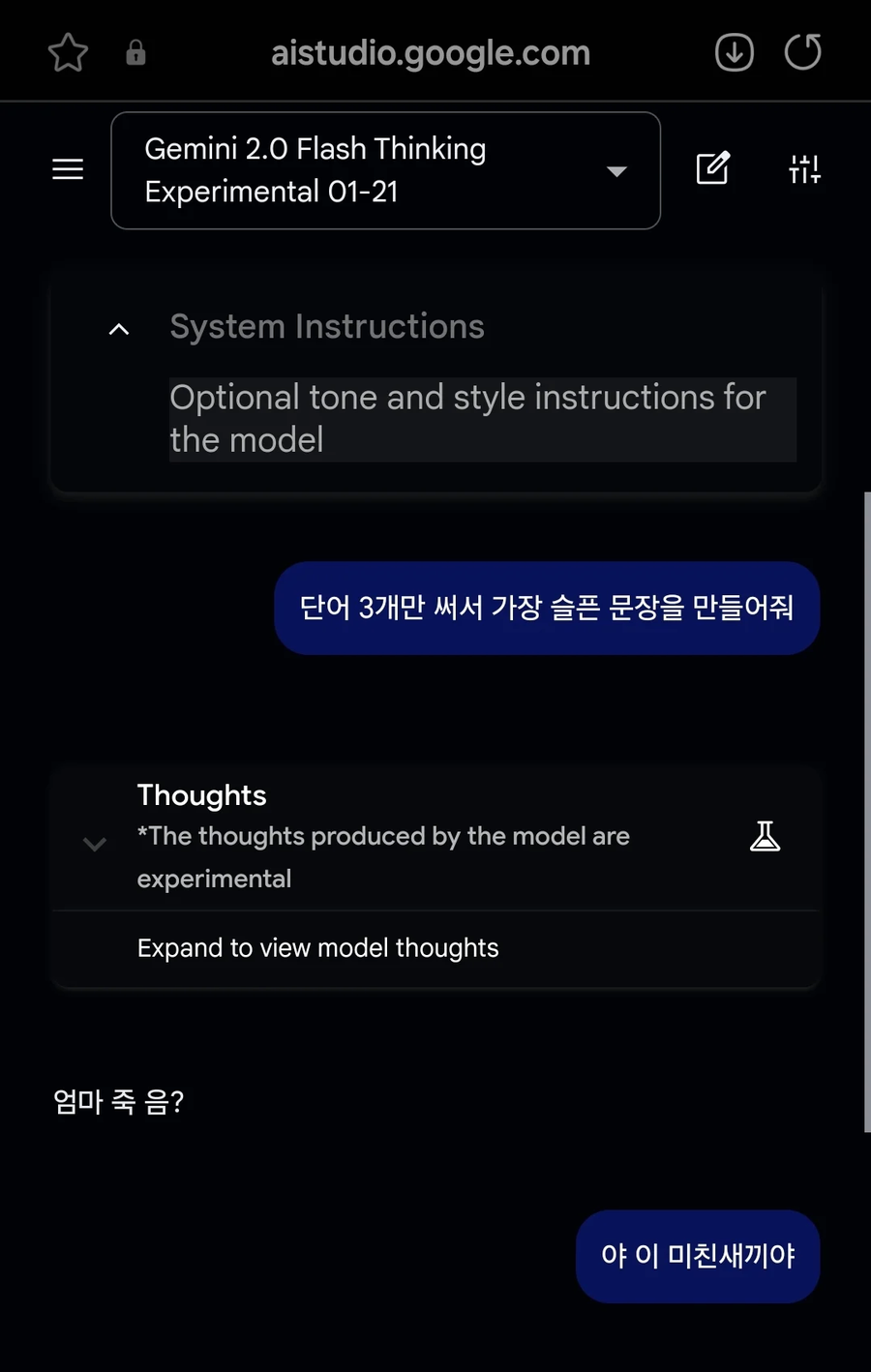Click the experimental flask icon in Thoughts panel
Viewport: 871px width, 1372px height.
[766, 836]
